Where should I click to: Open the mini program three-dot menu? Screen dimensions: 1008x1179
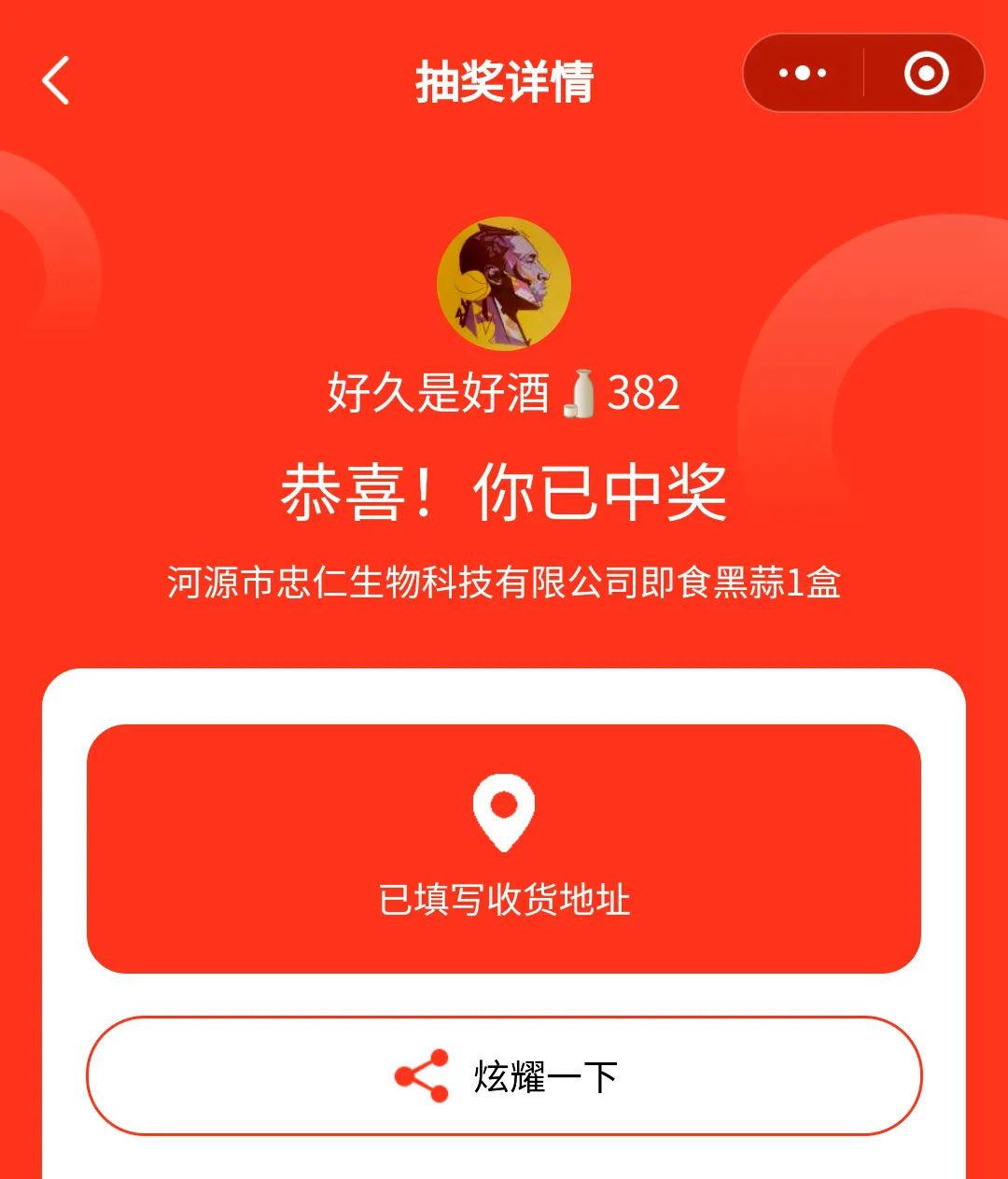[x=803, y=74]
